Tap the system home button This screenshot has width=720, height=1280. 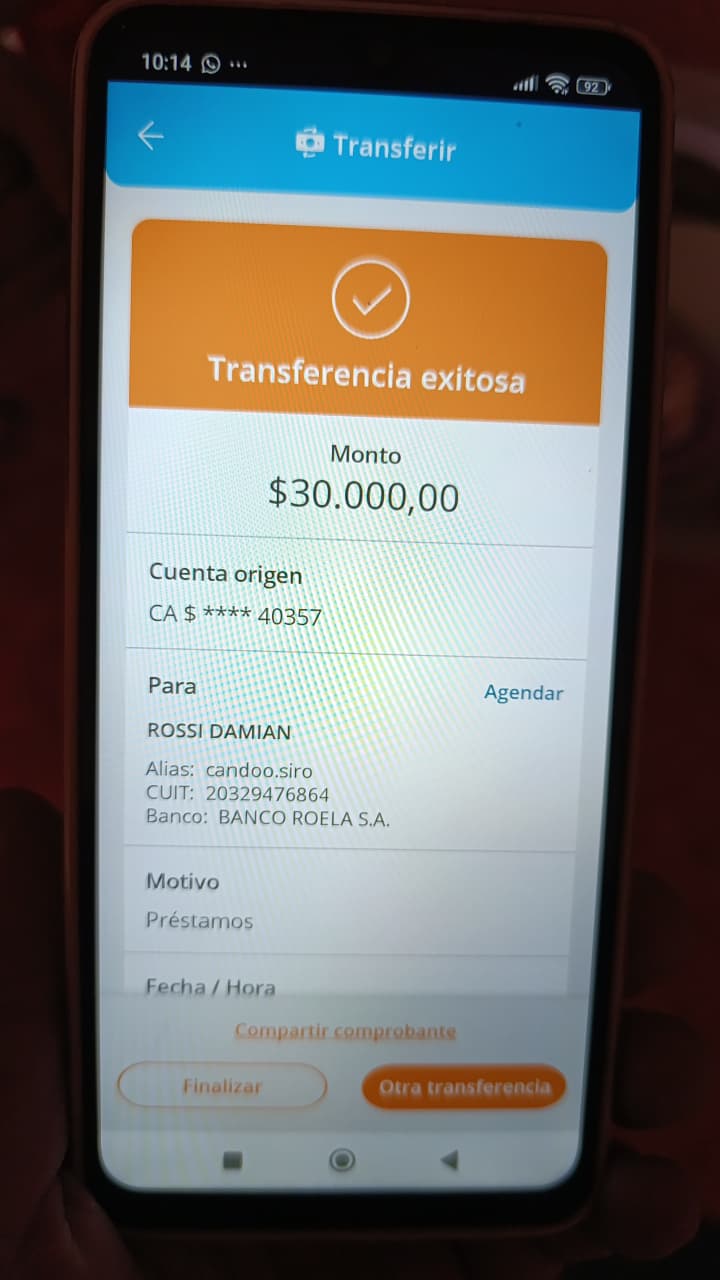coord(342,1160)
